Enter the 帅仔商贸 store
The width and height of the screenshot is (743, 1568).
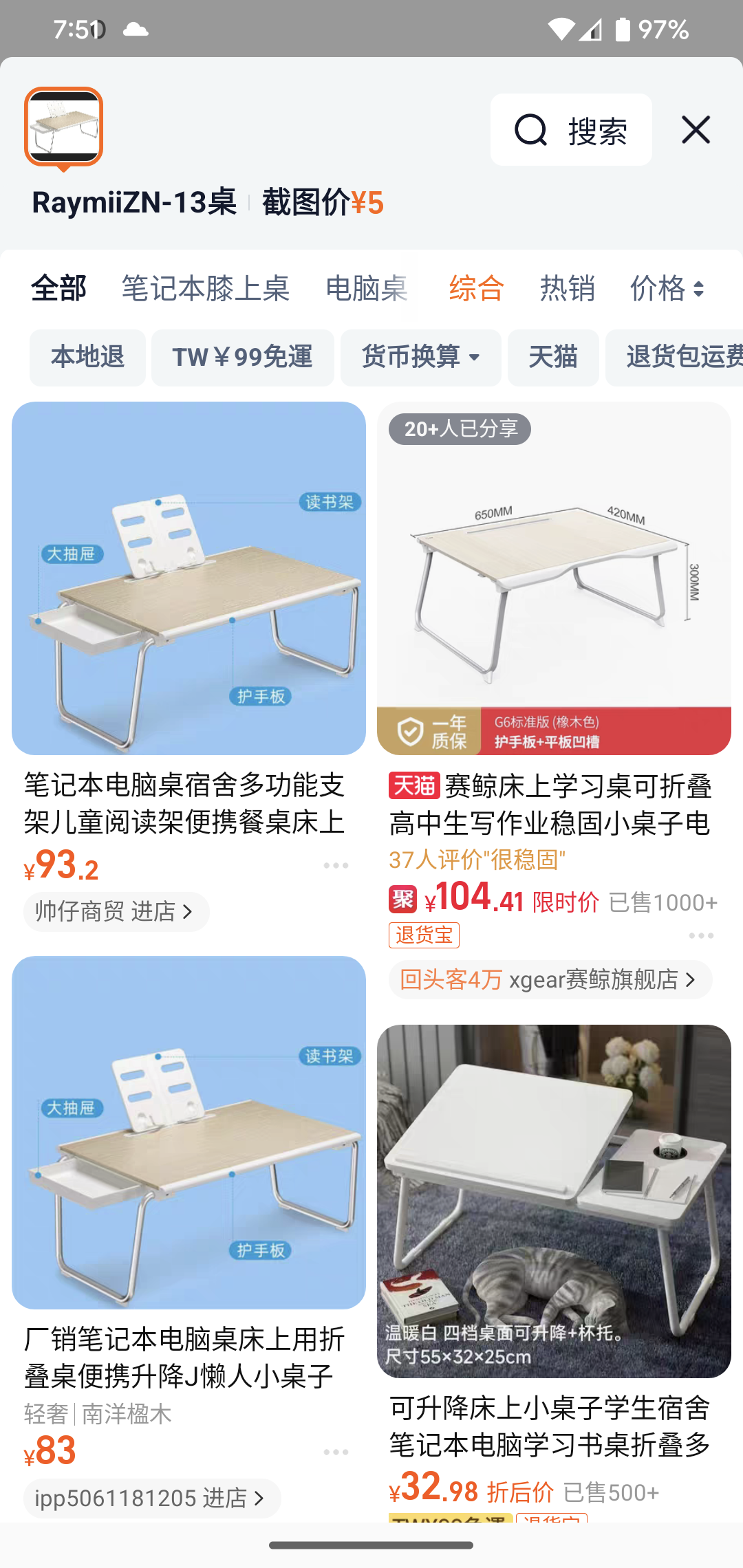coord(116,912)
